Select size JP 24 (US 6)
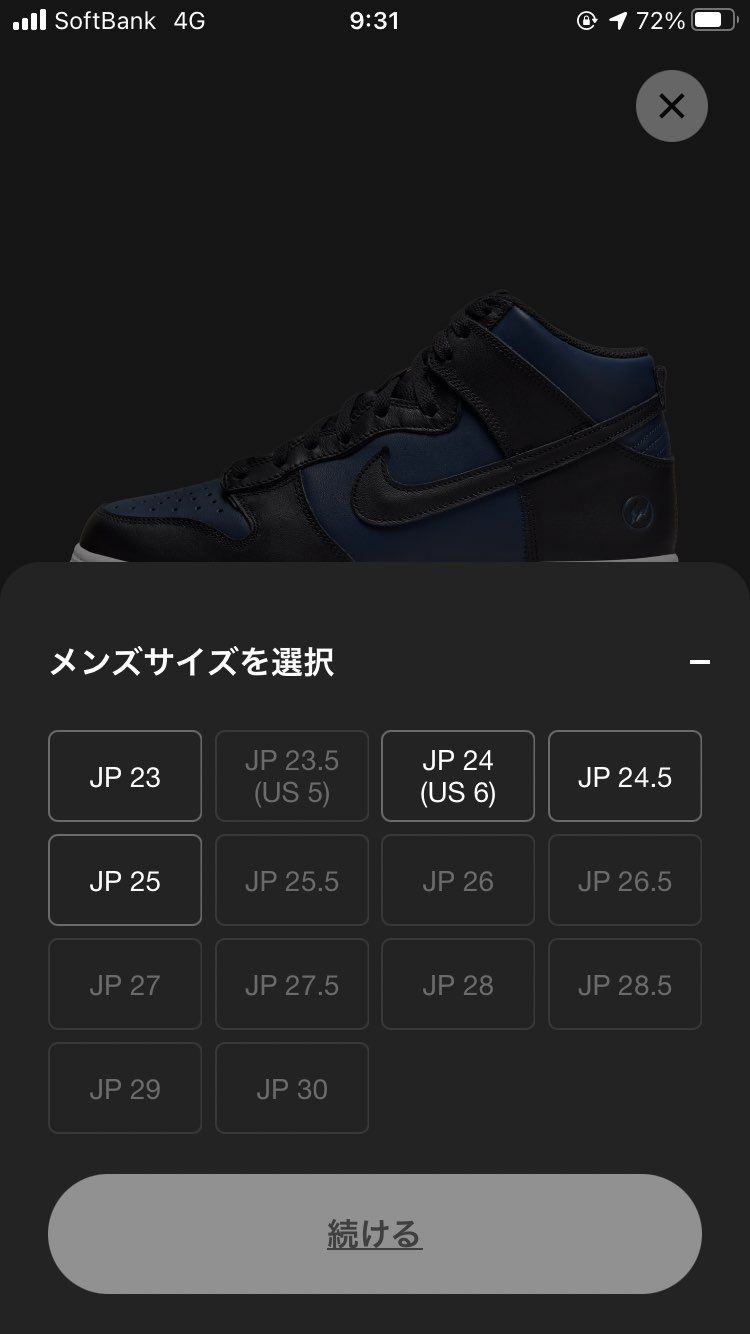This screenshot has height=1334, width=750. pyautogui.click(x=458, y=776)
